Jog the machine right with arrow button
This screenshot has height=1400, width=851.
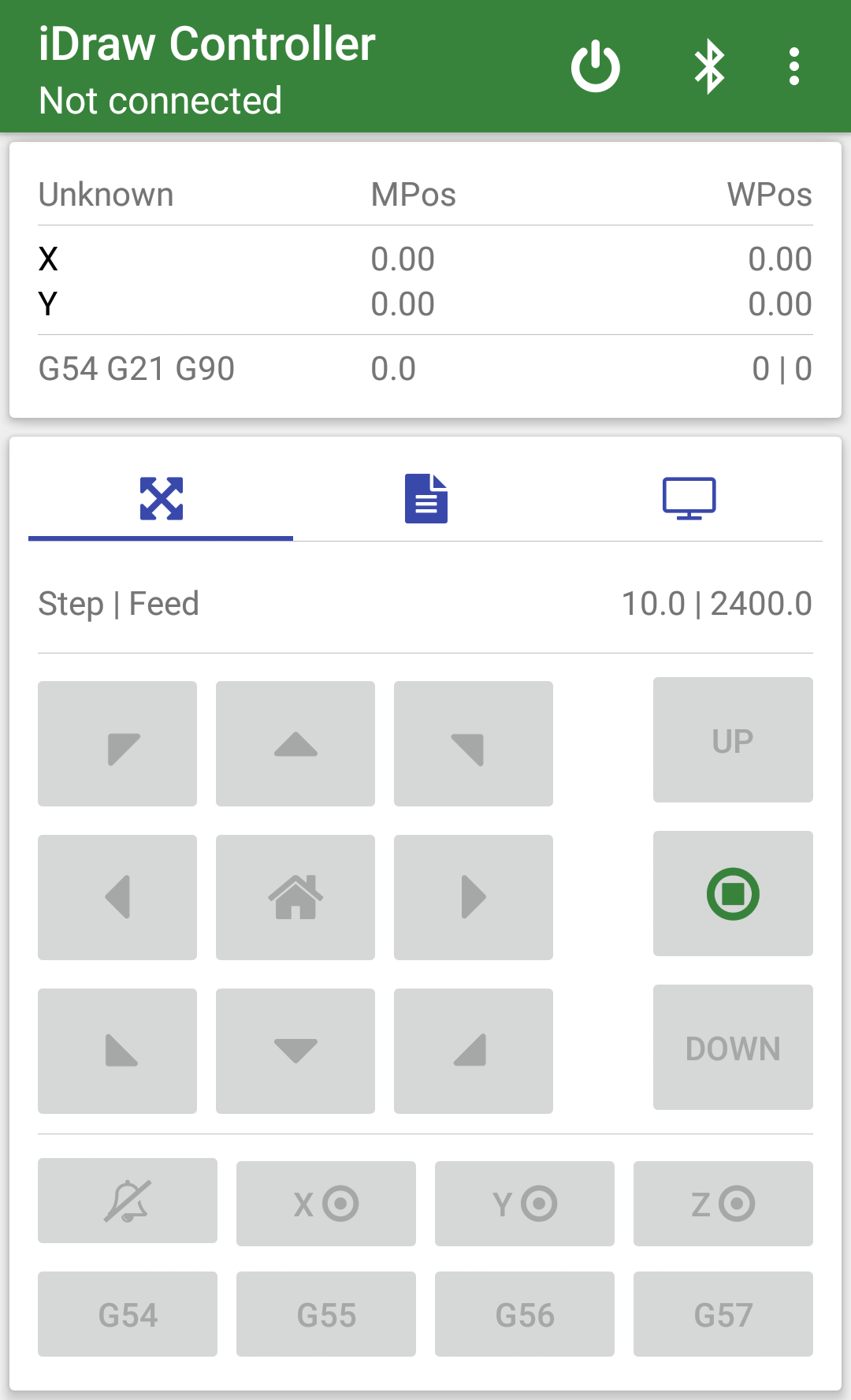click(473, 896)
